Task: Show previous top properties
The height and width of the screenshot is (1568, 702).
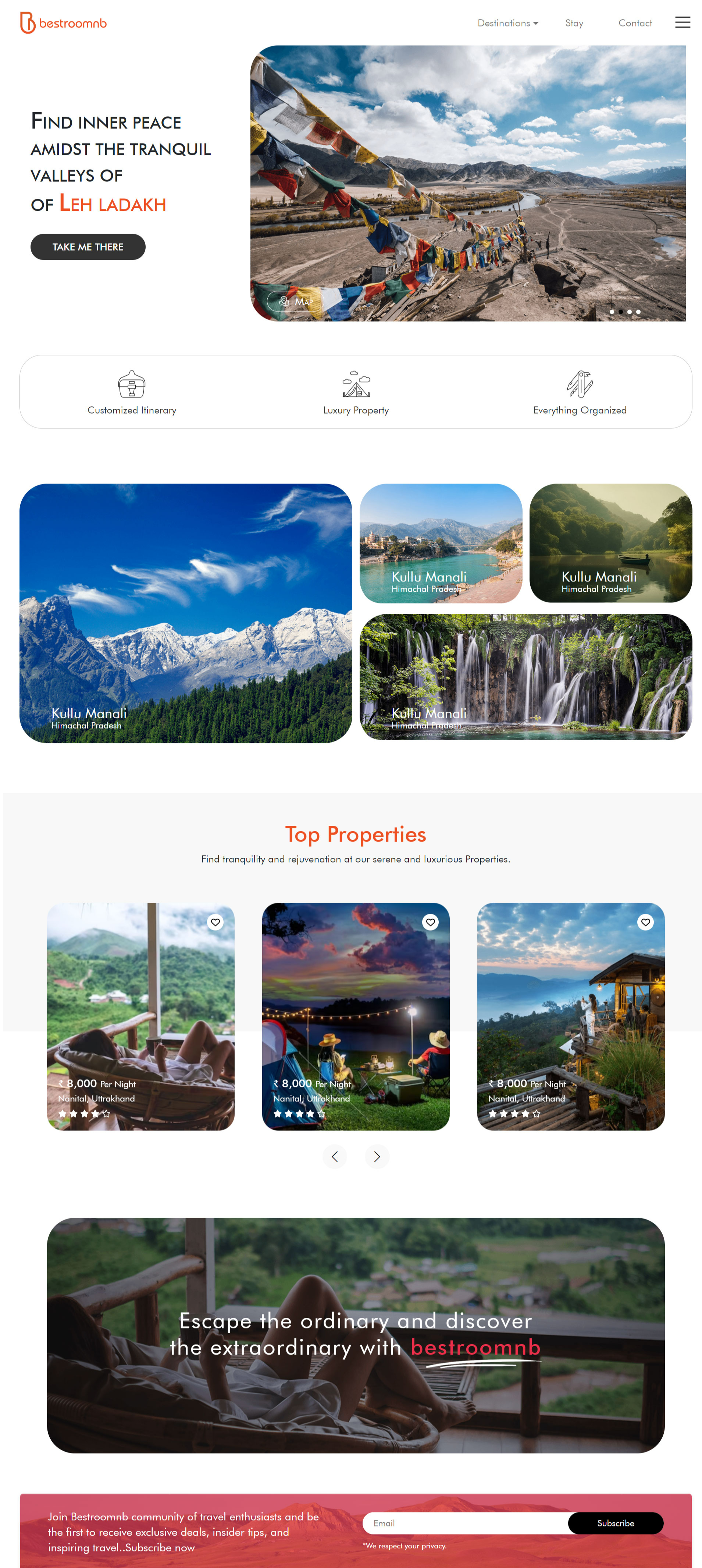Action: (x=335, y=1156)
